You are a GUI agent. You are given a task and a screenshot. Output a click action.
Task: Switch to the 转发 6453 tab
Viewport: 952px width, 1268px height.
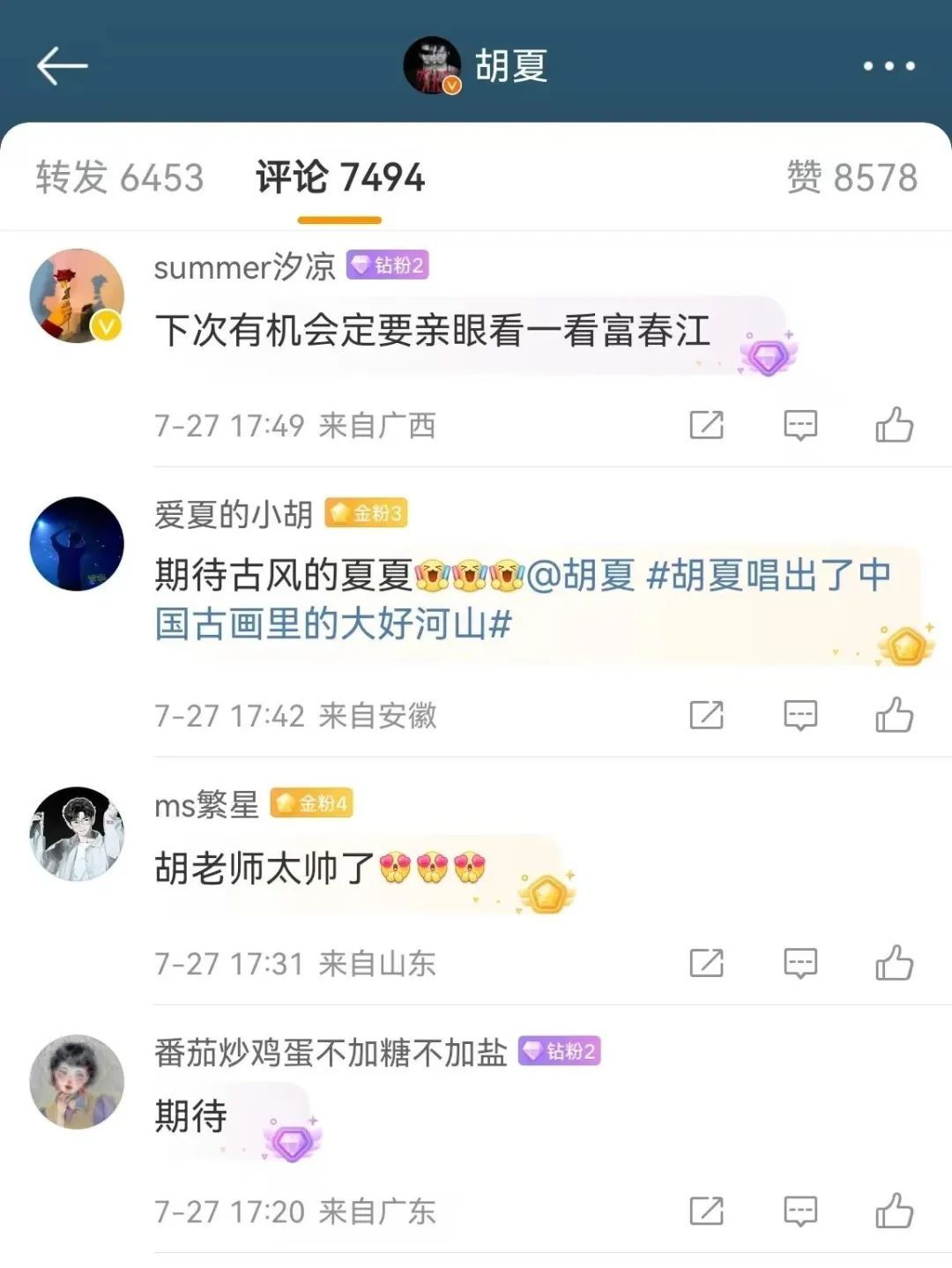(x=120, y=177)
